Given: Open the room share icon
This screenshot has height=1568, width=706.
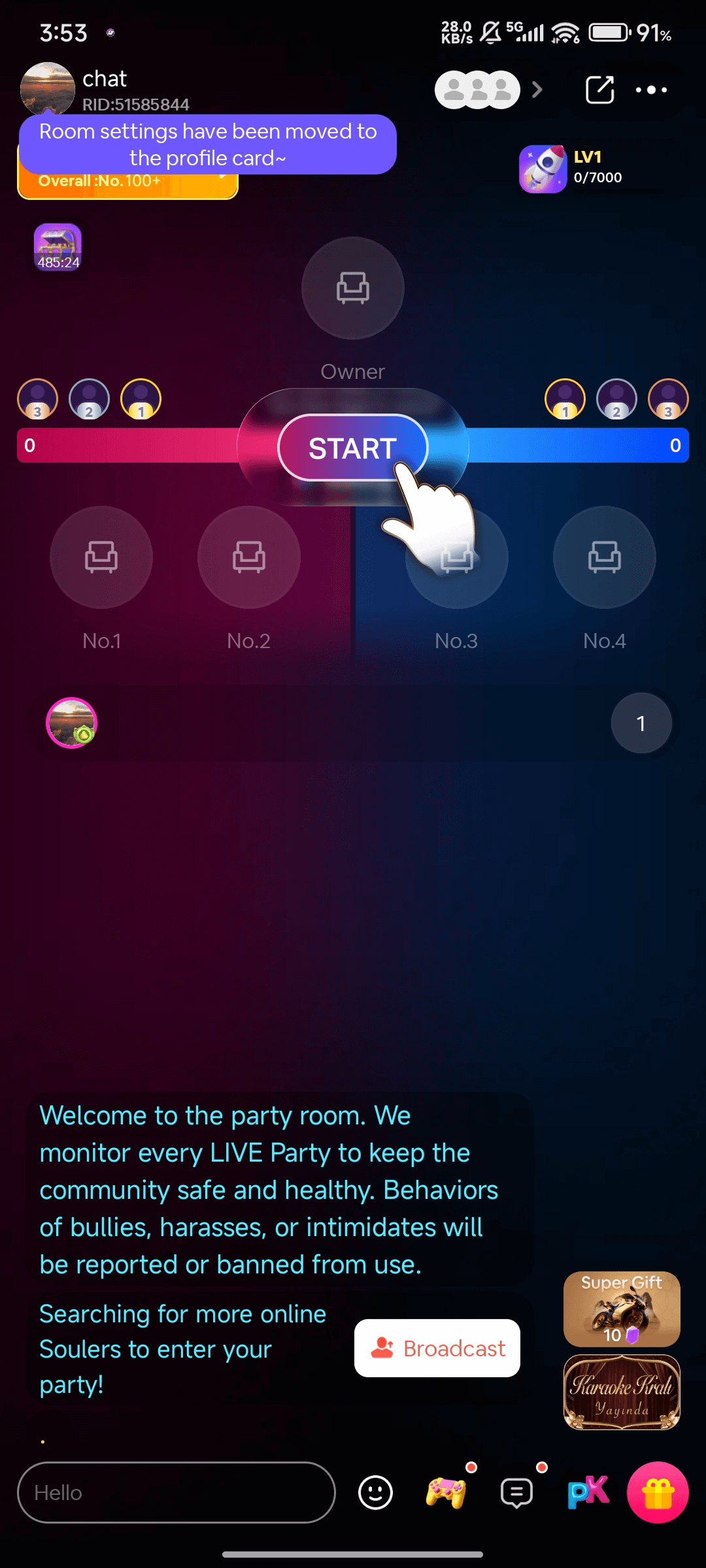Looking at the screenshot, I should pos(599,90).
